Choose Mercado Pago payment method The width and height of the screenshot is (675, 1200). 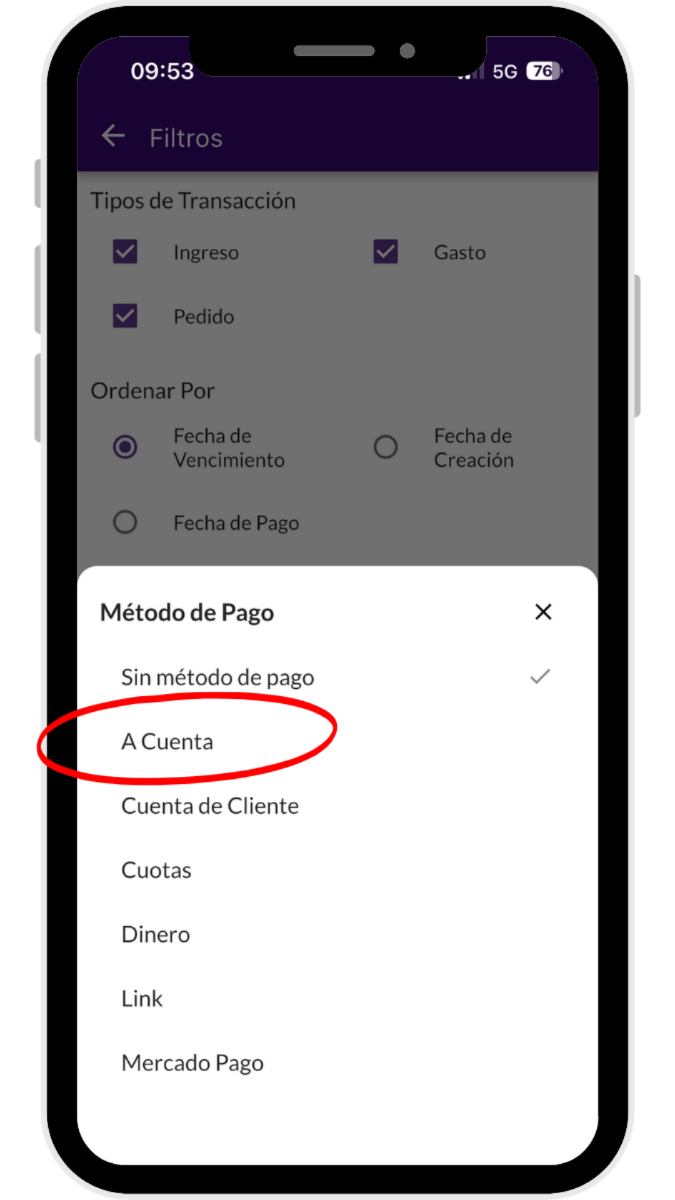(192, 1062)
